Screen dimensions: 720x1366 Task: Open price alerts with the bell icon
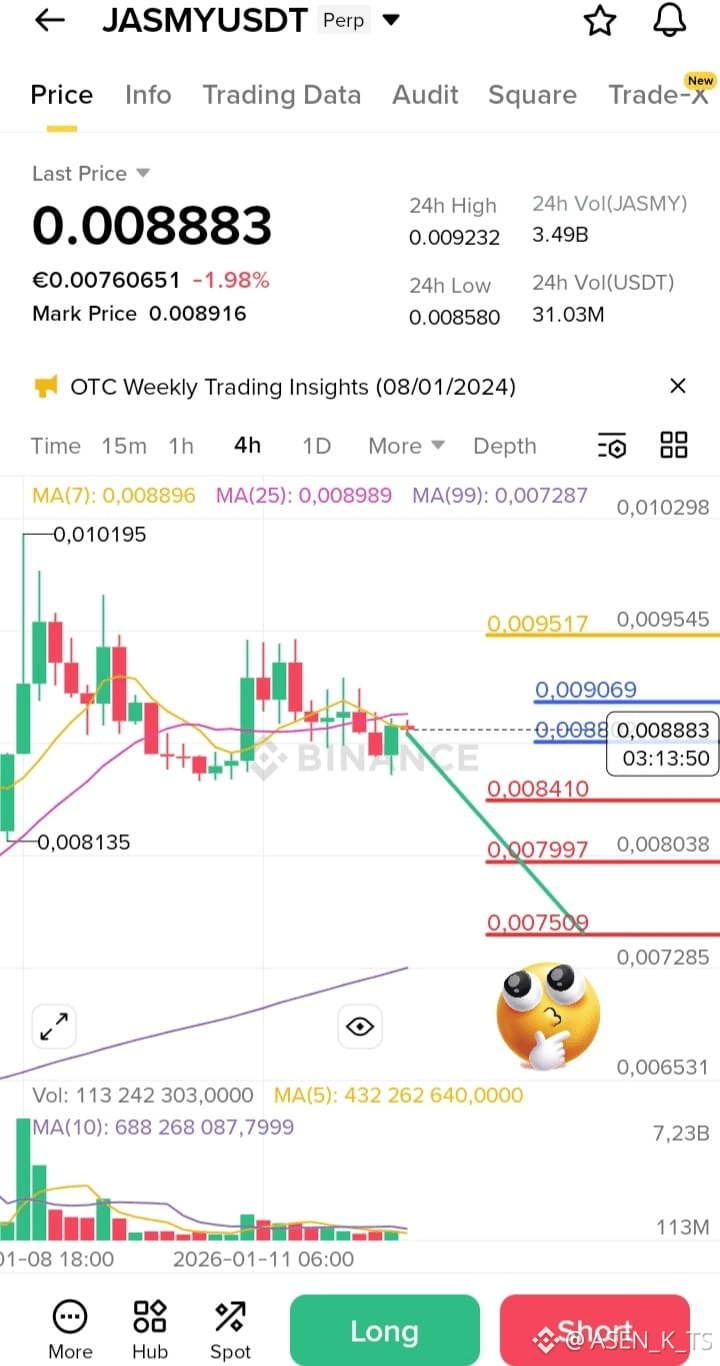click(668, 20)
